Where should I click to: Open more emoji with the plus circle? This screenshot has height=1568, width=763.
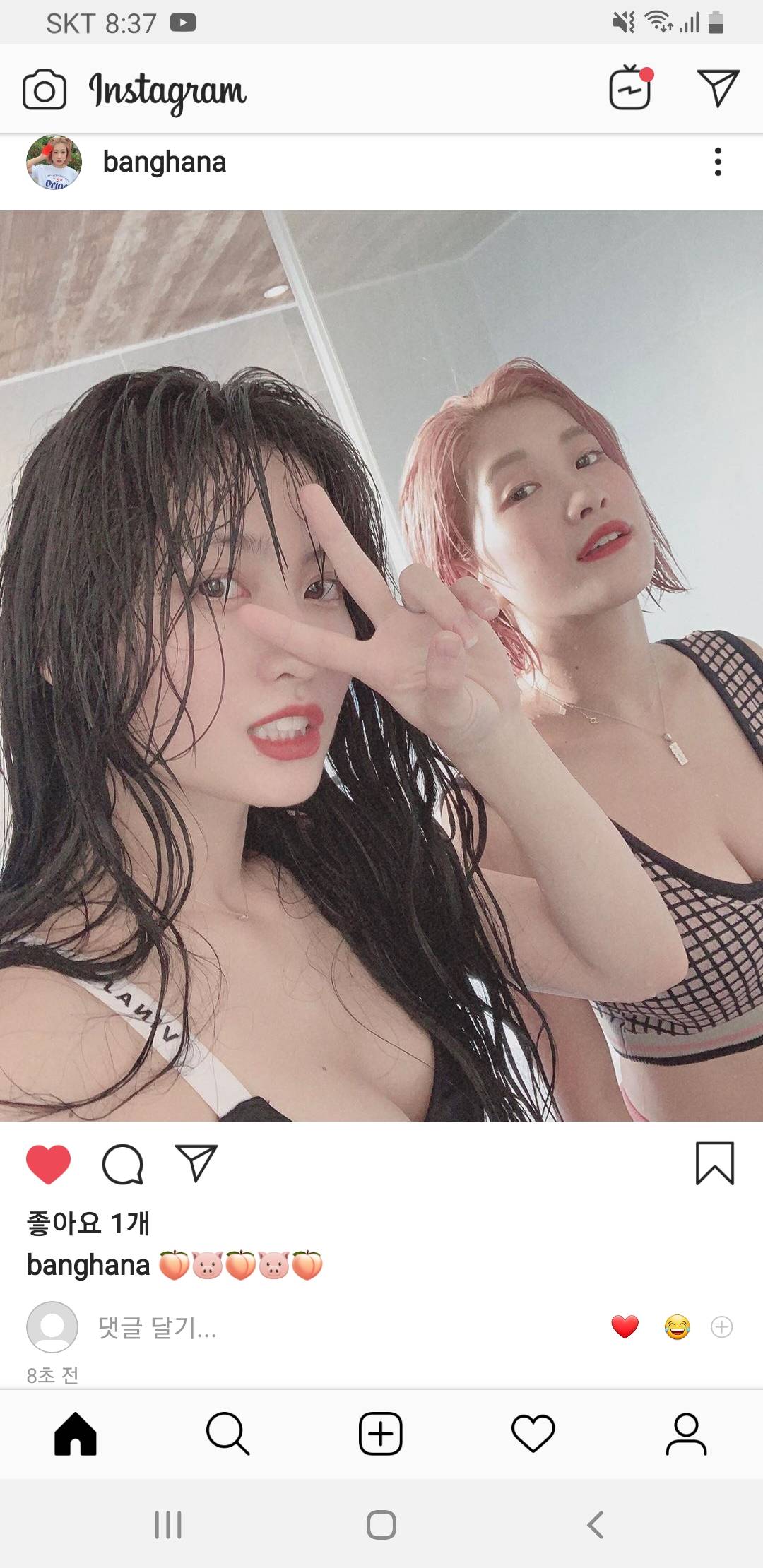(721, 1327)
